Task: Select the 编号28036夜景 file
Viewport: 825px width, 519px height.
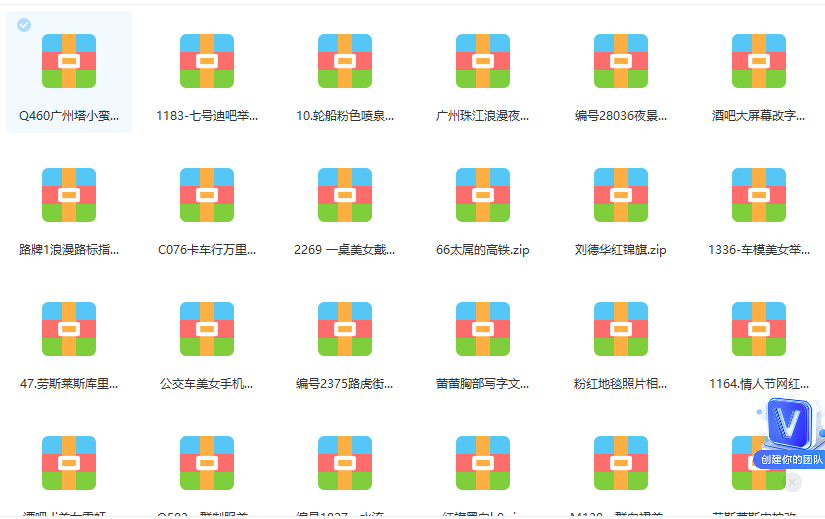Action: [x=621, y=61]
